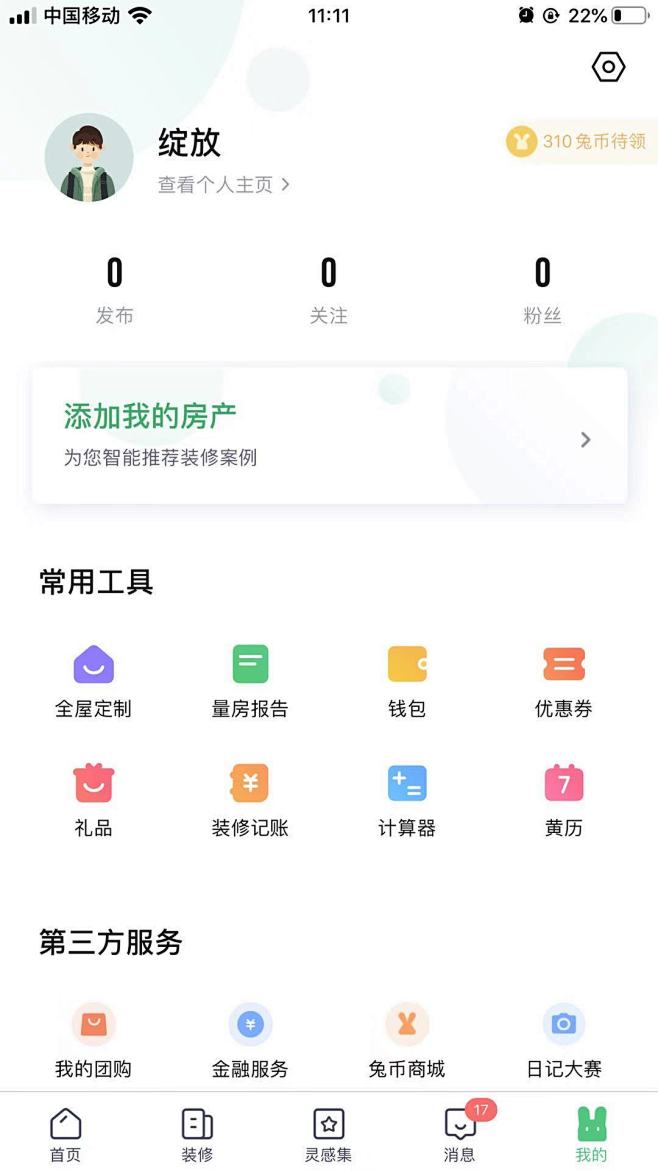Visit the 兔币商城 store

point(407,1040)
